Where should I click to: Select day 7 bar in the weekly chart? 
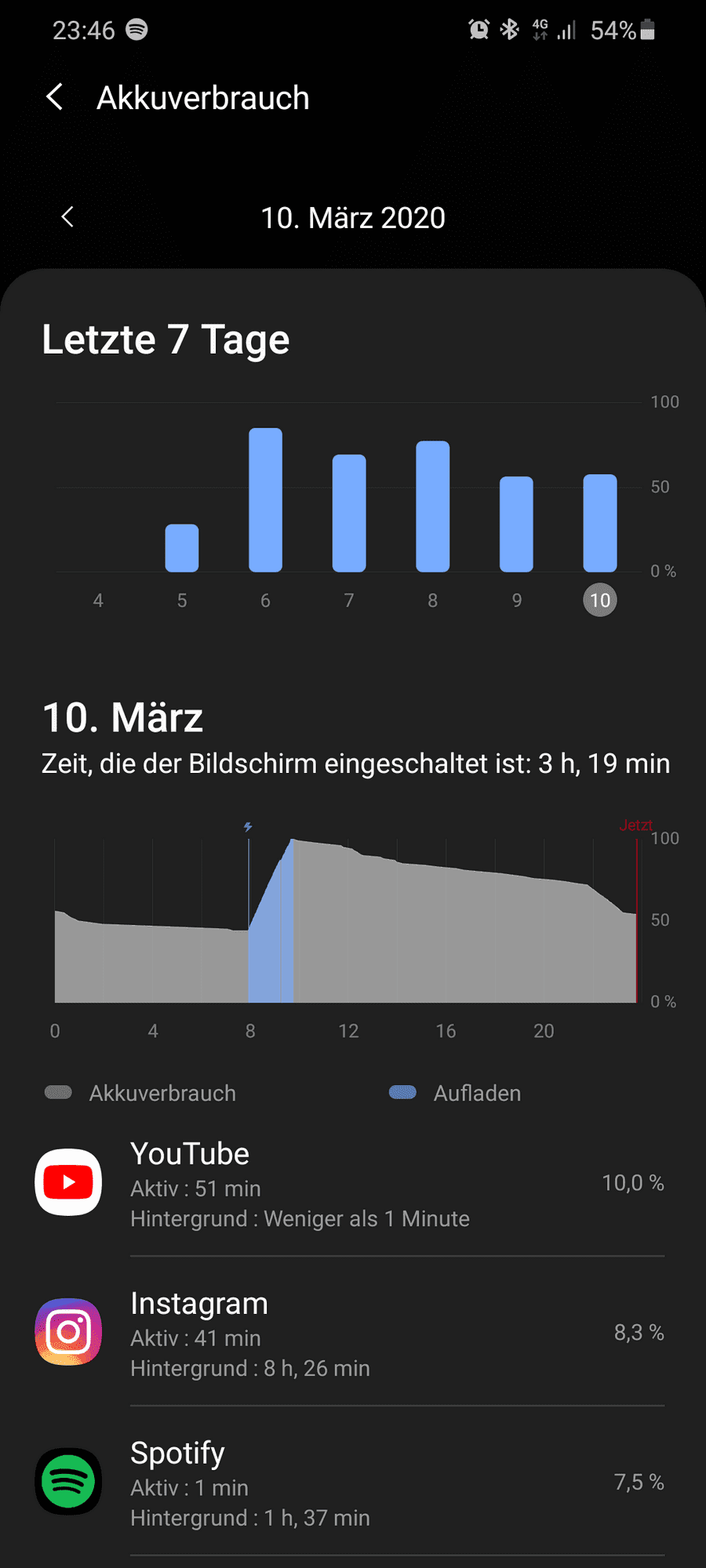349,514
